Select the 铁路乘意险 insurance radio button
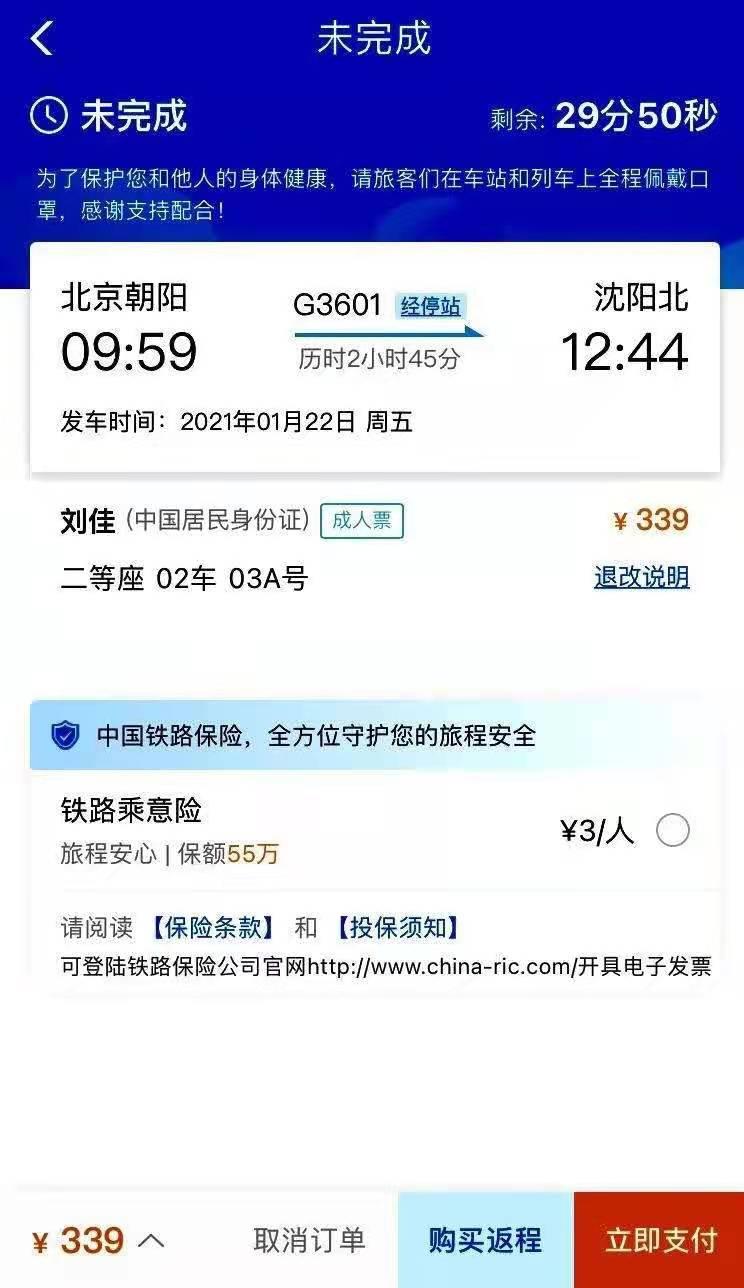This screenshot has height=1288, width=744. [675, 830]
